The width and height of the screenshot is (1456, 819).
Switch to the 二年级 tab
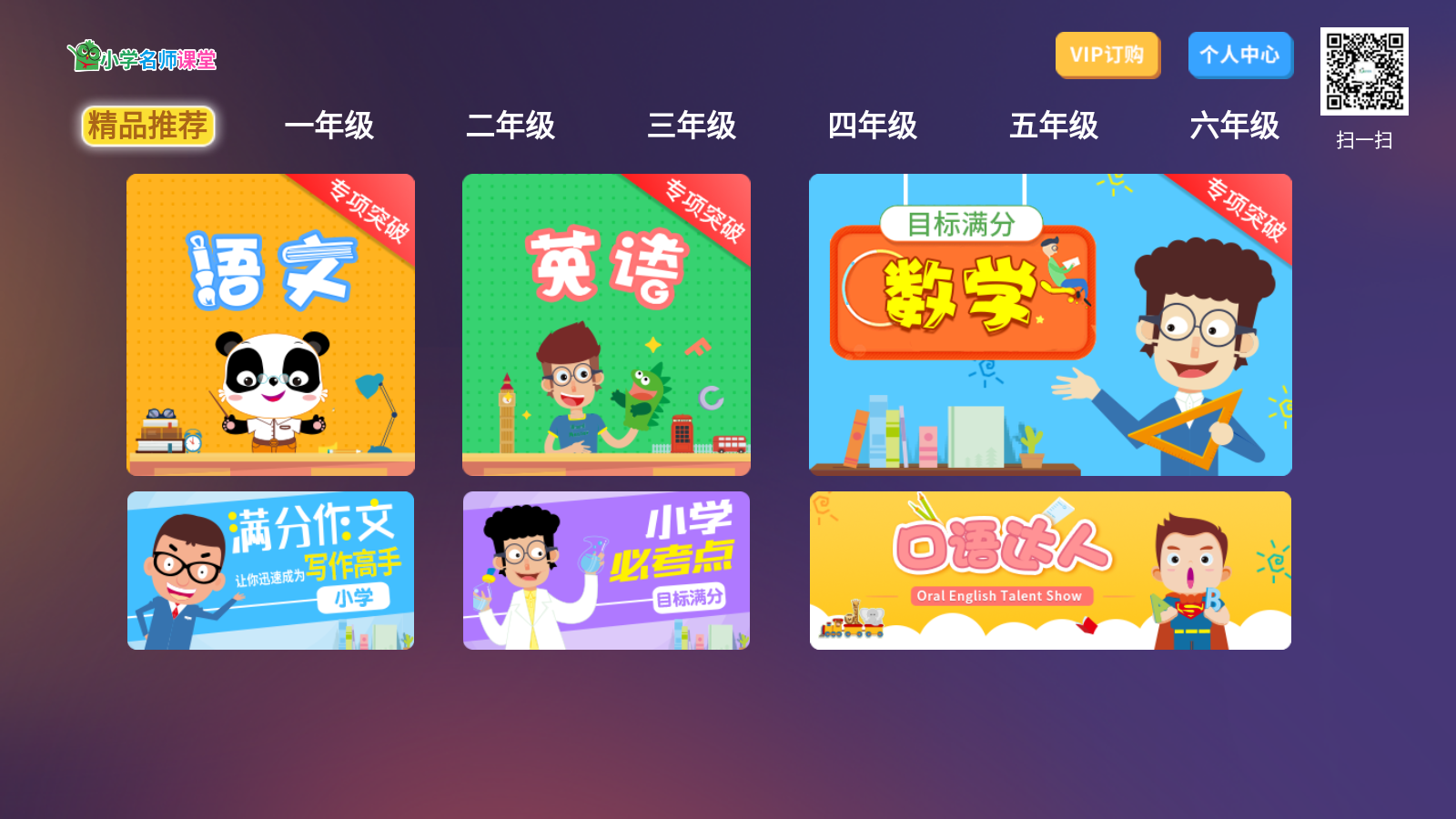511,126
